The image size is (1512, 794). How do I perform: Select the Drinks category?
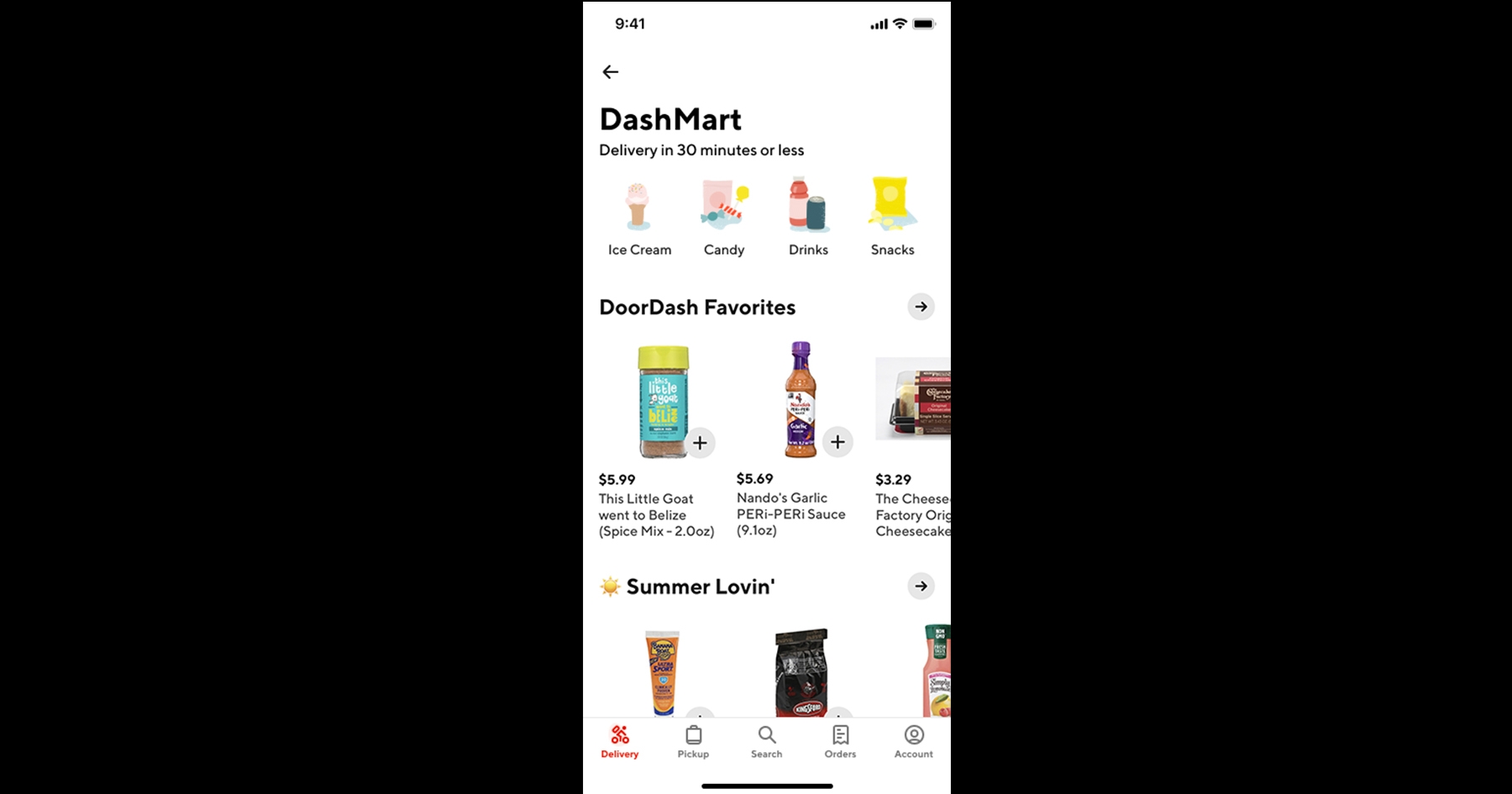[x=808, y=217]
